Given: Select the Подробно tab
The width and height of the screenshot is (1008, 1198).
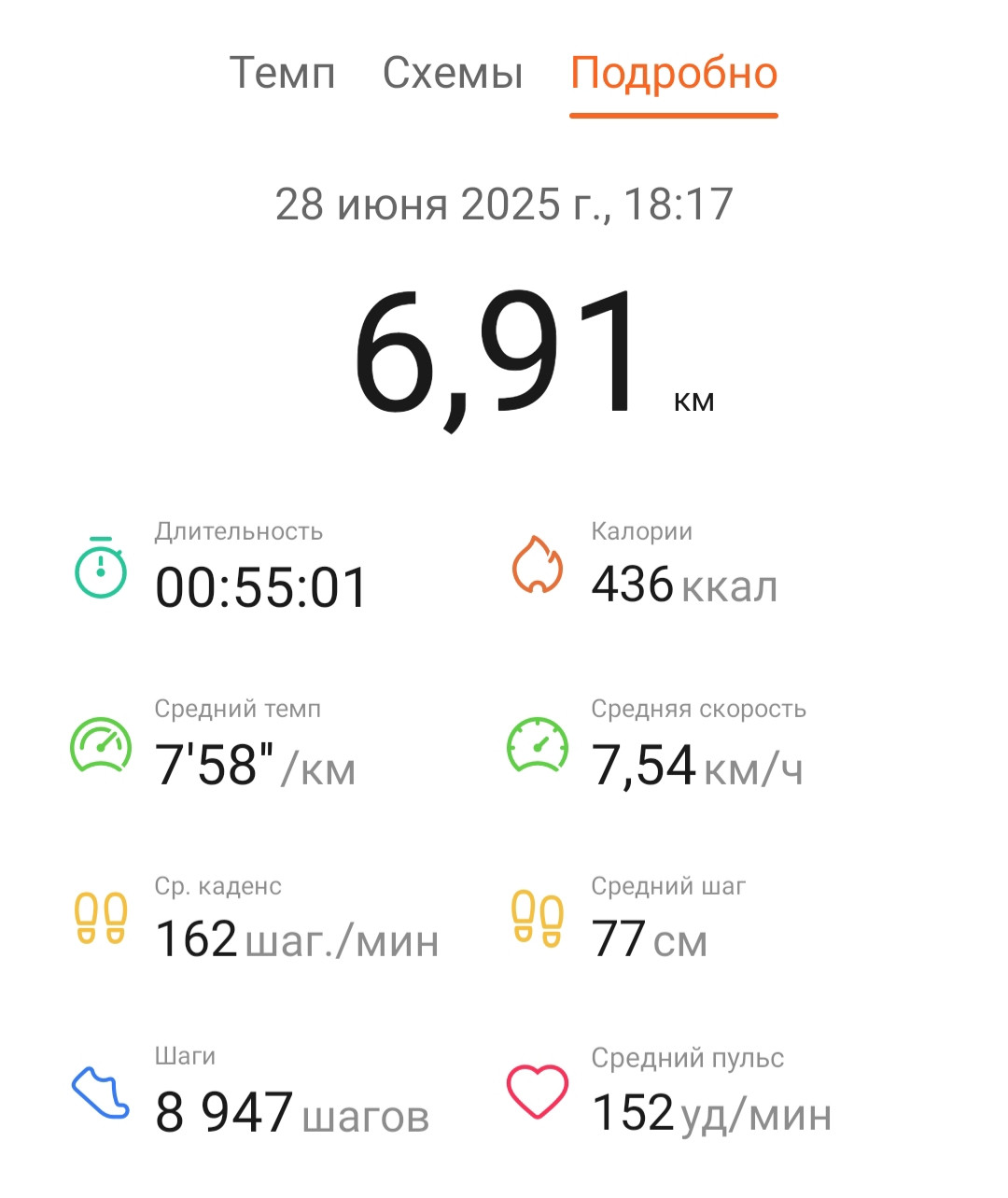Looking at the screenshot, I should [x=674, y=75].
